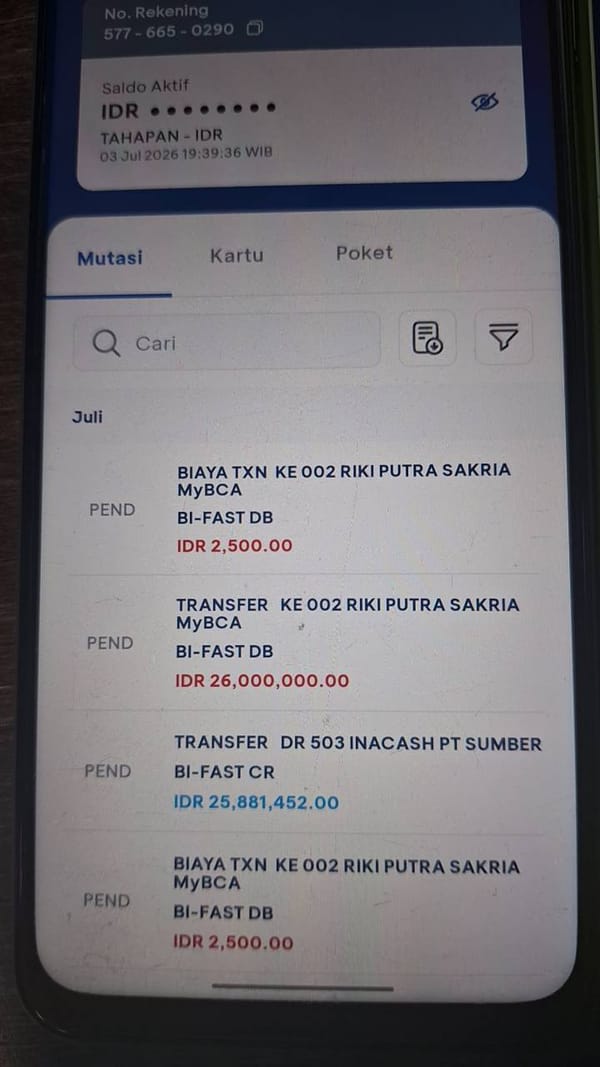Open the INACASH PT SUMBER credit entry
The width and height of the screenshot is (600, 1067).
[x=306, y=772]
